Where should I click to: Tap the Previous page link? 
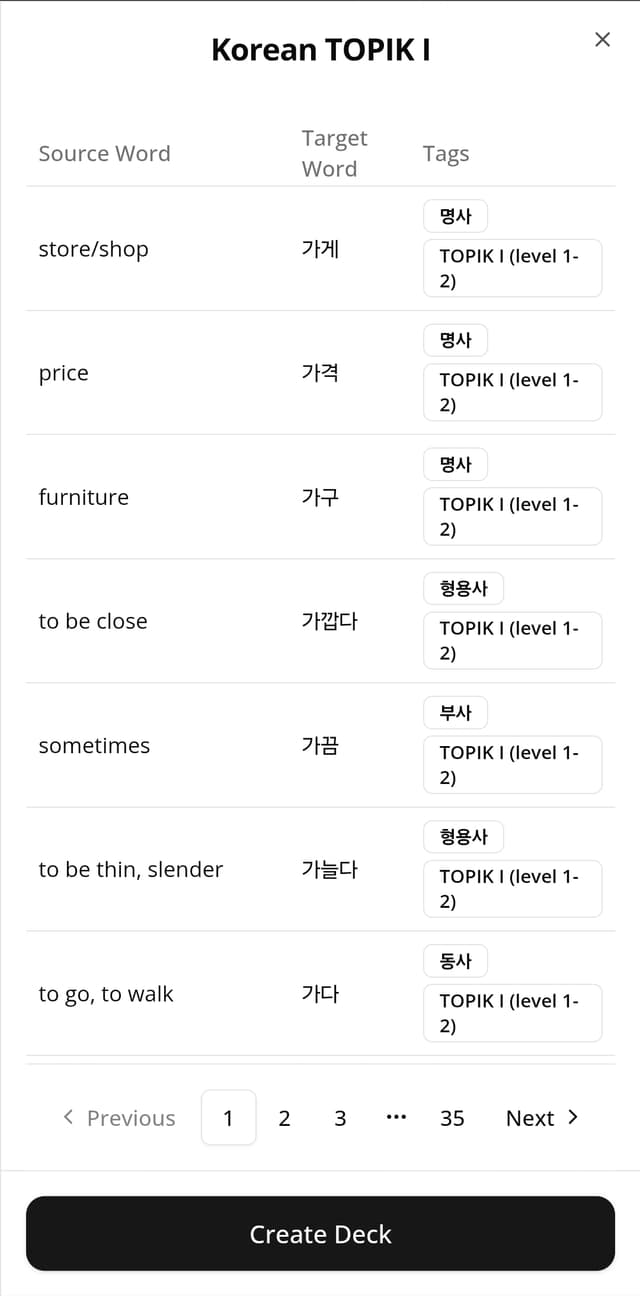[x=119, y=1118]
